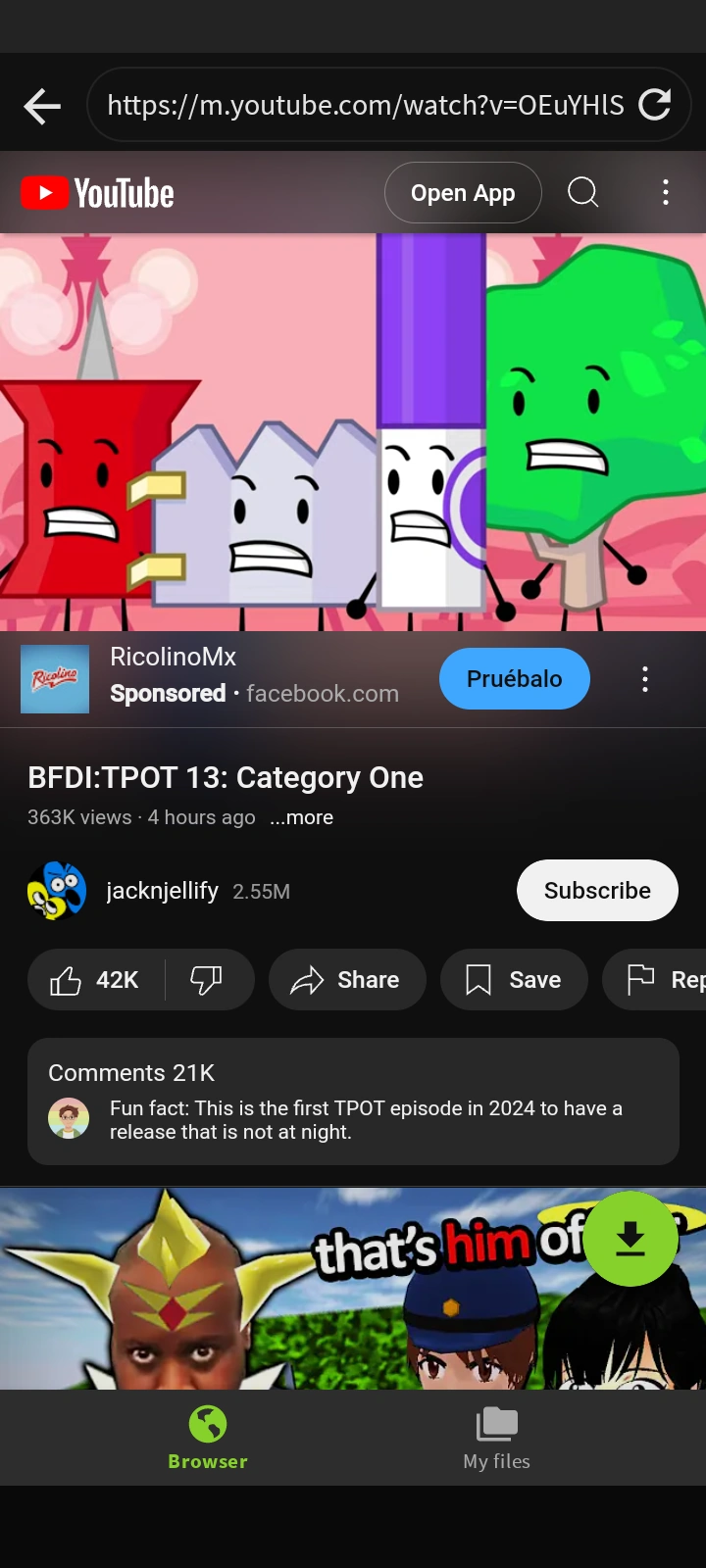
Task: Play the BFDI:TPOT 13 video
Action: point(353,431)
